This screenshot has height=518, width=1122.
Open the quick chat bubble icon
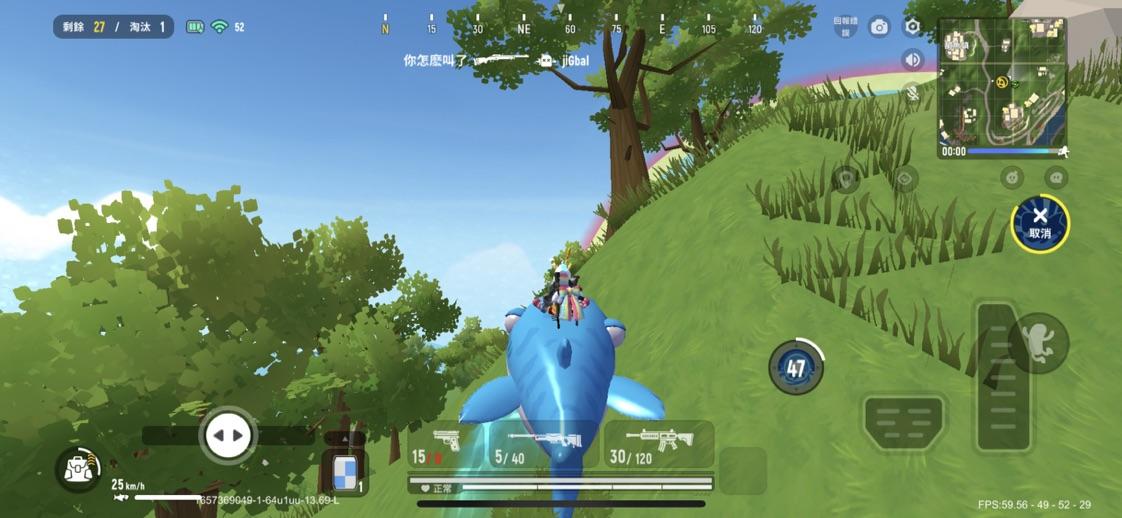(x=1056, y=178)
